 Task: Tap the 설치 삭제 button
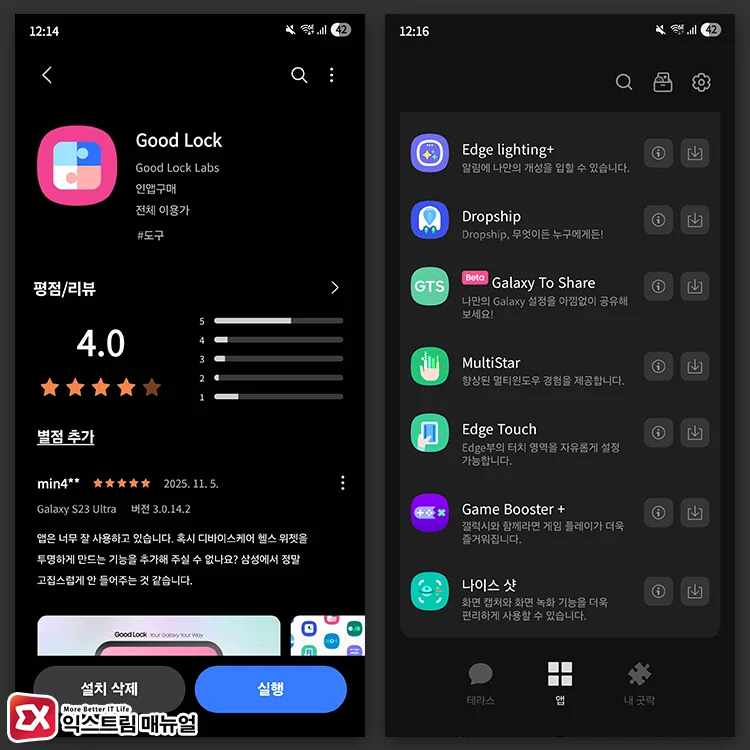tap(109, 689)
